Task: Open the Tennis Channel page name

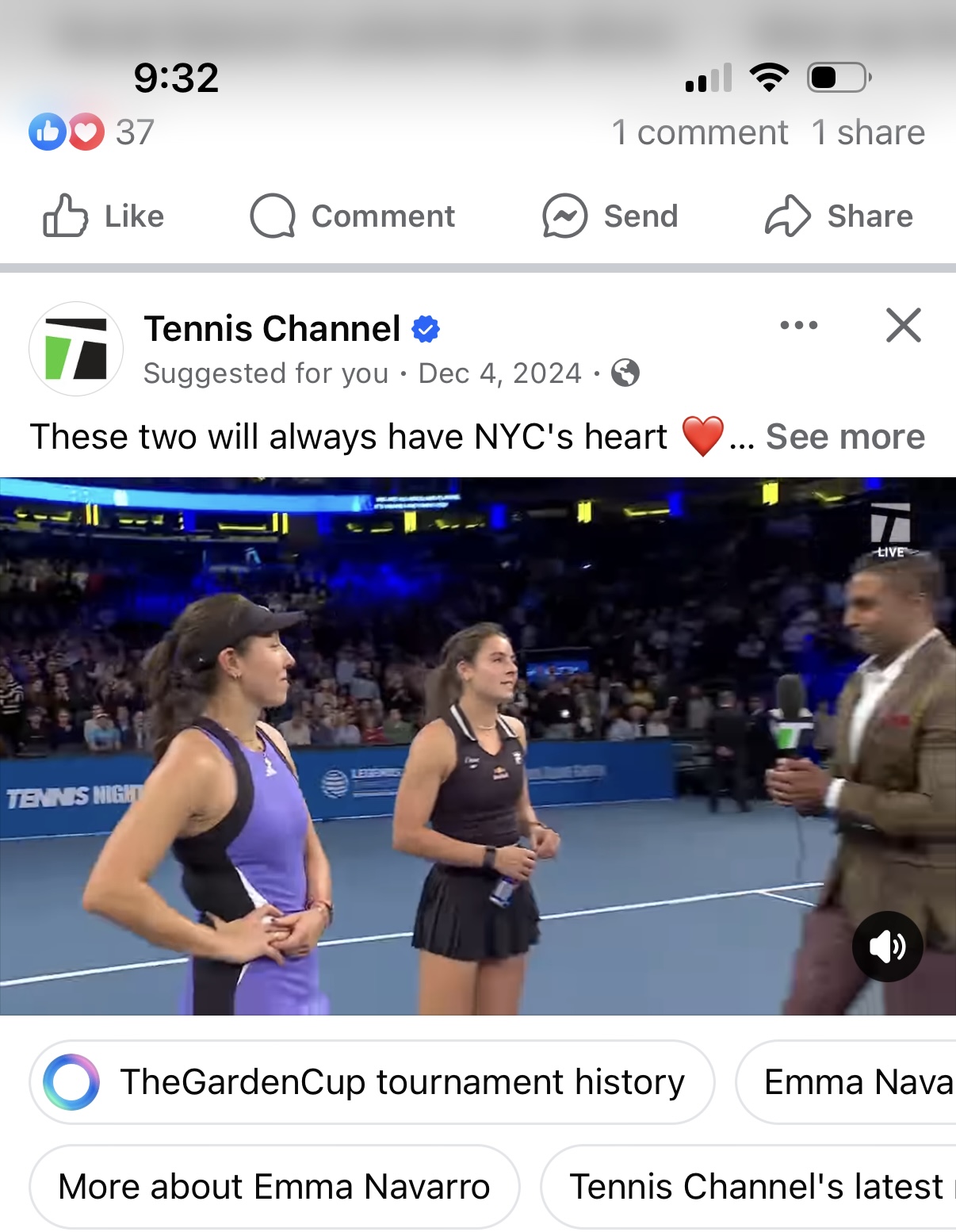Action: point(272,329)
